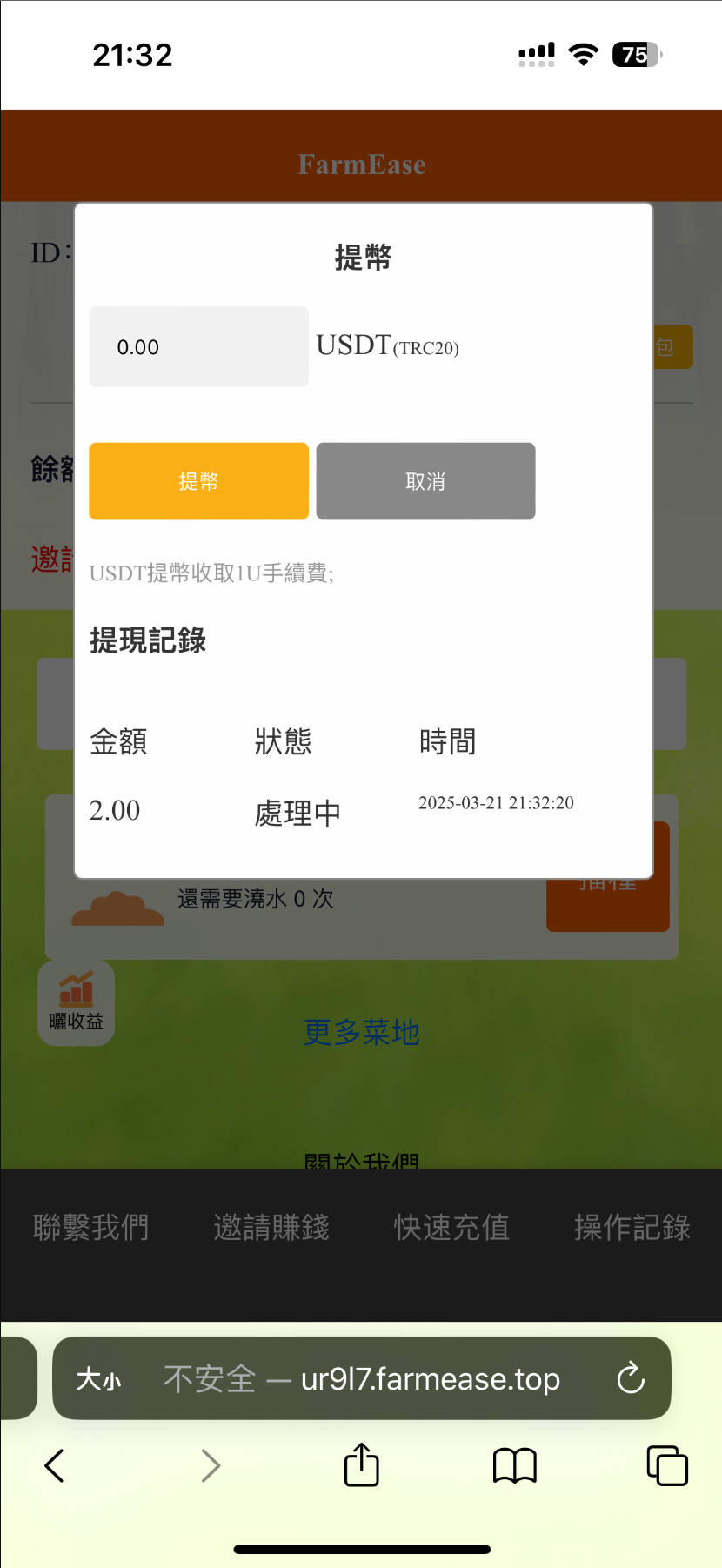The height and width of the screenshot is (1568, 722).
Task: Go back using the back arrow
Action: pyautogui.click(x=54, y=1465)
